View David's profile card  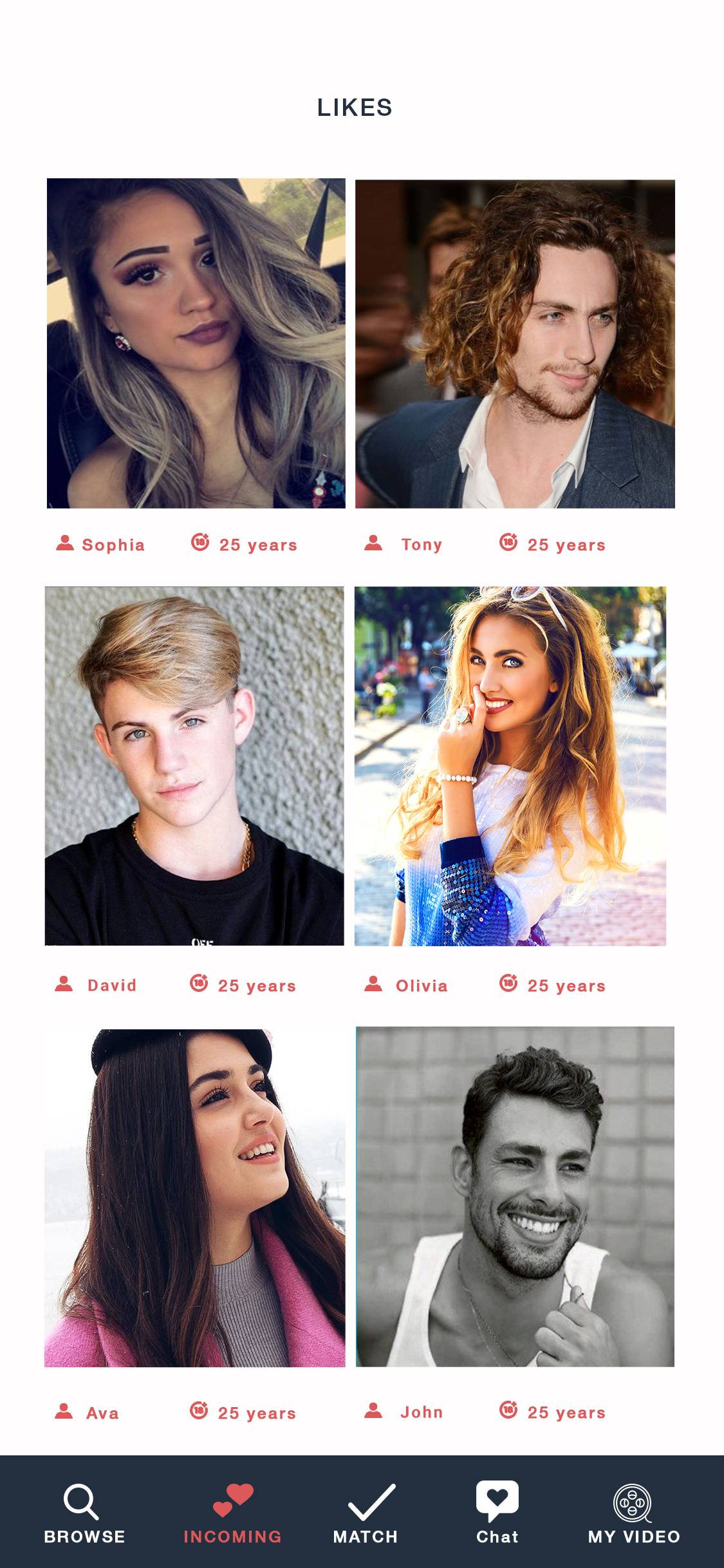pos(194,765)
